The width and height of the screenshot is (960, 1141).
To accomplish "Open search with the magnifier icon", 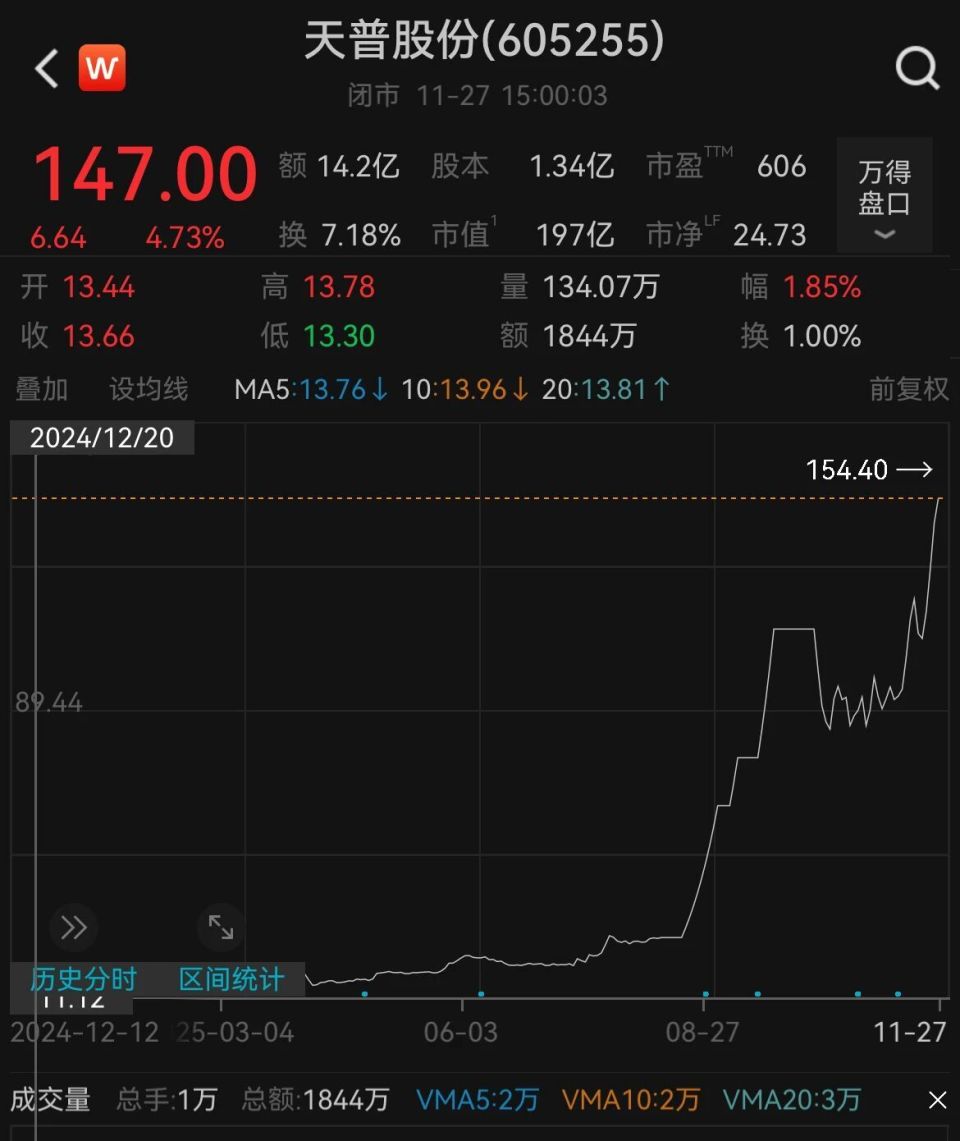I will [x=916, y=68].
